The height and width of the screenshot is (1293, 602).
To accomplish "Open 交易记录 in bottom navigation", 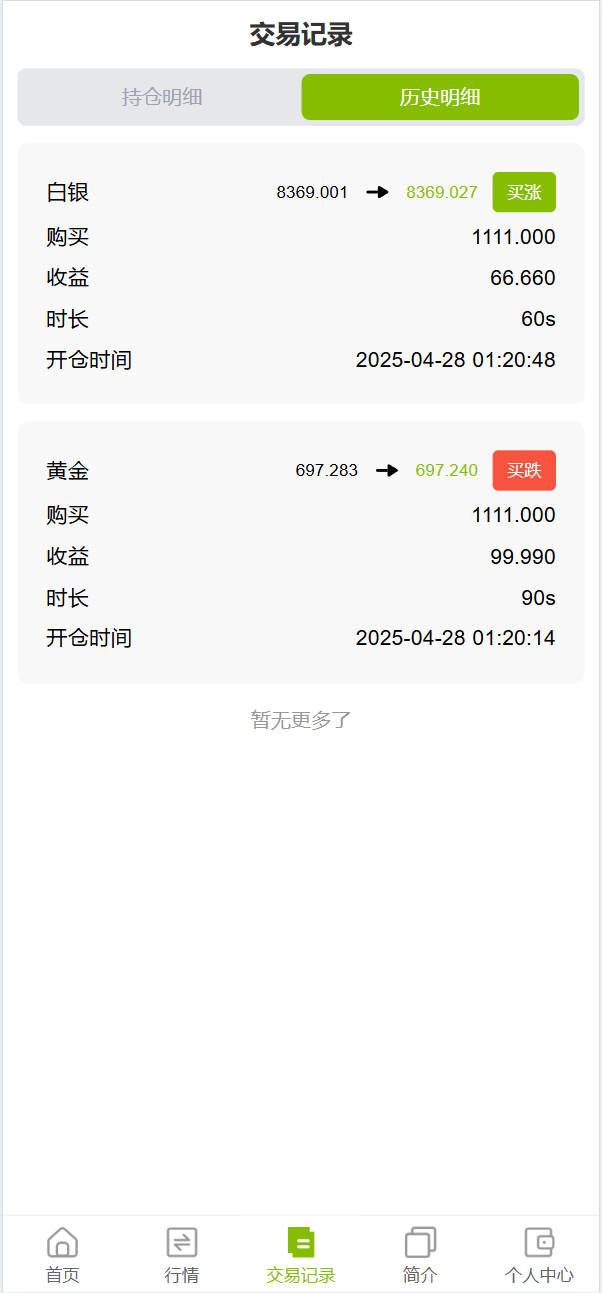I will (301, 1255).
